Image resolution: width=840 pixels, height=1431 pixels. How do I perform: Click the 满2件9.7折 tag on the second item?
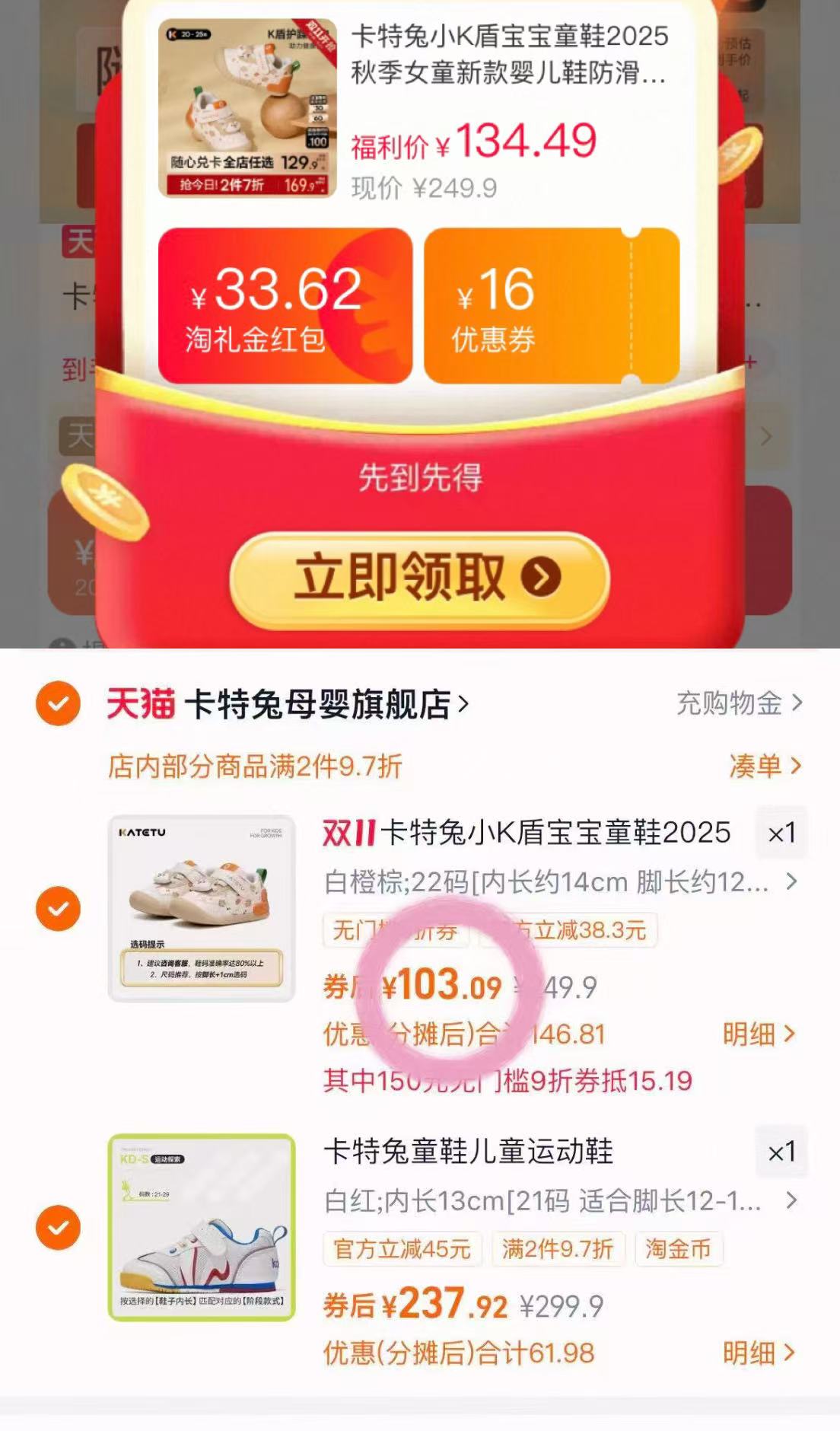(558, 1249)
